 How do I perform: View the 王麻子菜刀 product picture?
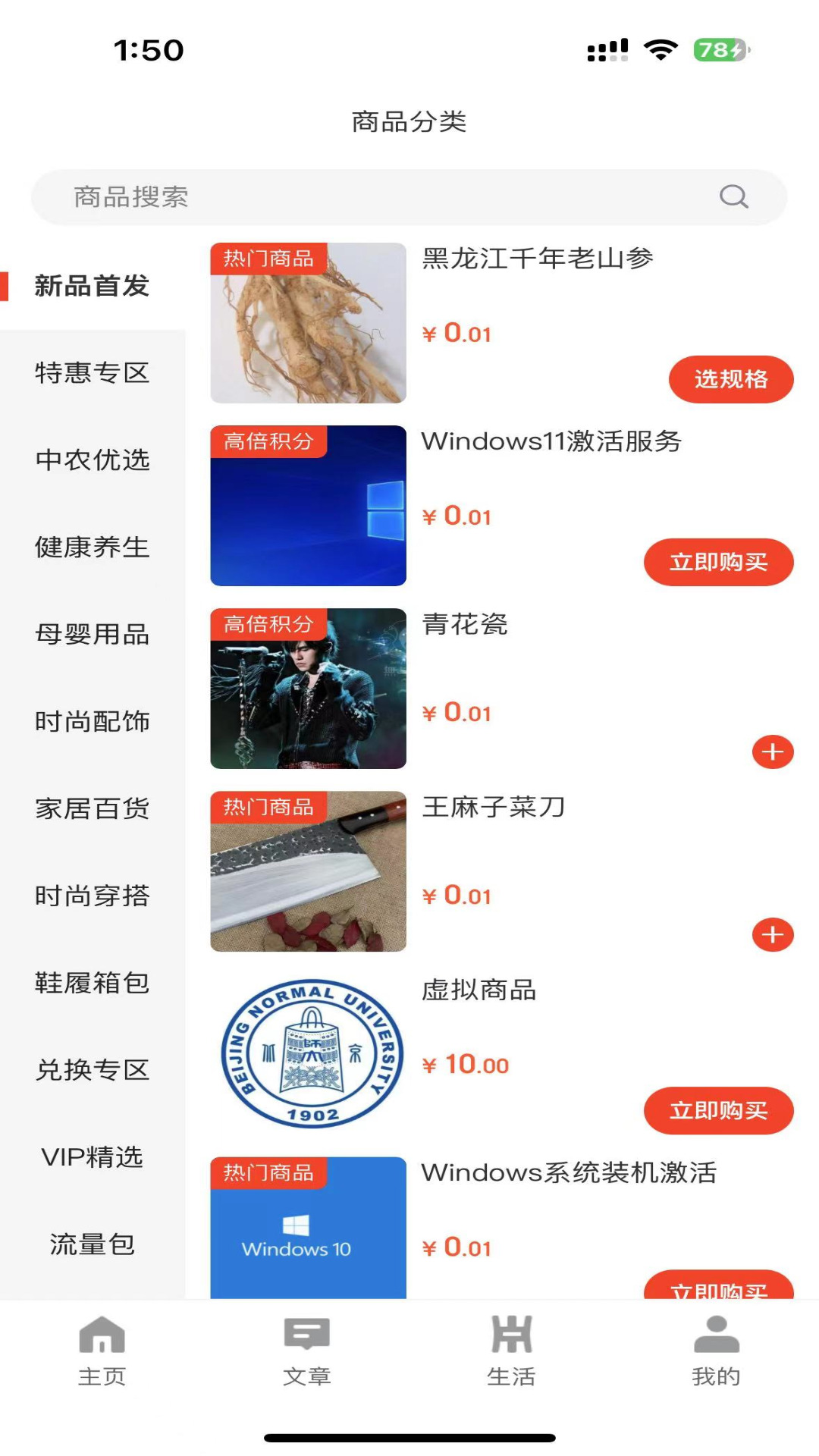point(308,871)
